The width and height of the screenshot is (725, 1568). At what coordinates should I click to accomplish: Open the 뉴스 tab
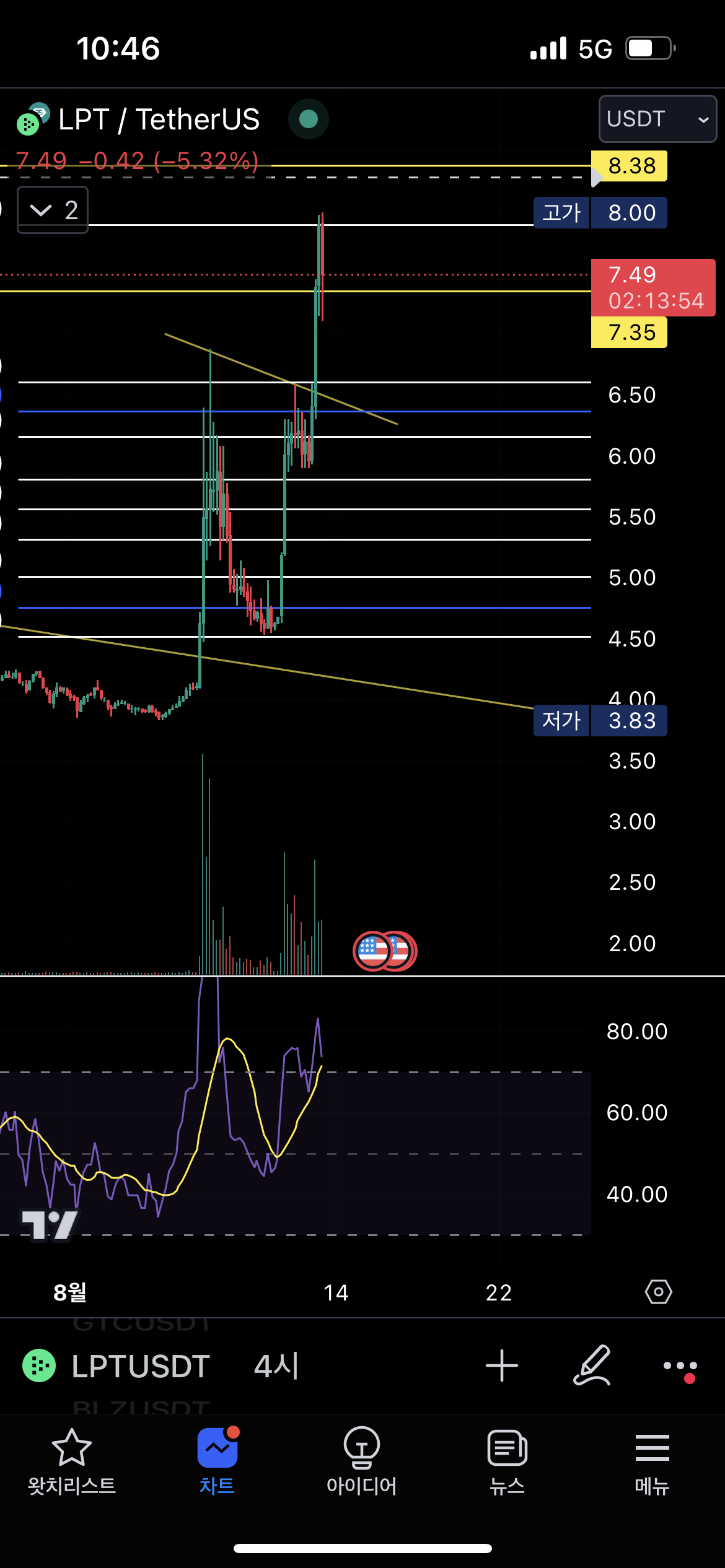tap(507, 1461)
